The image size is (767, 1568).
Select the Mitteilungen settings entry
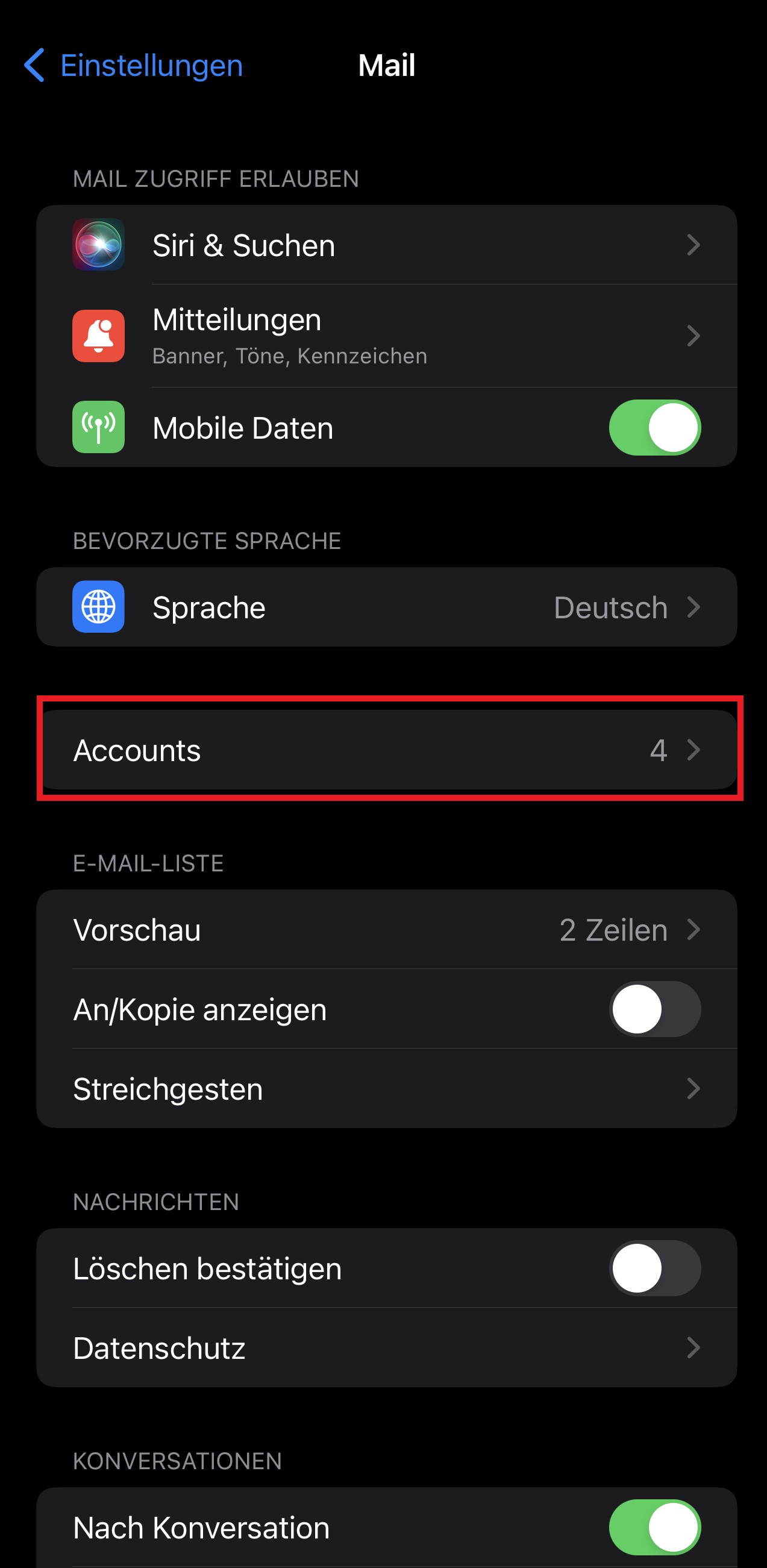coord(383,336)
